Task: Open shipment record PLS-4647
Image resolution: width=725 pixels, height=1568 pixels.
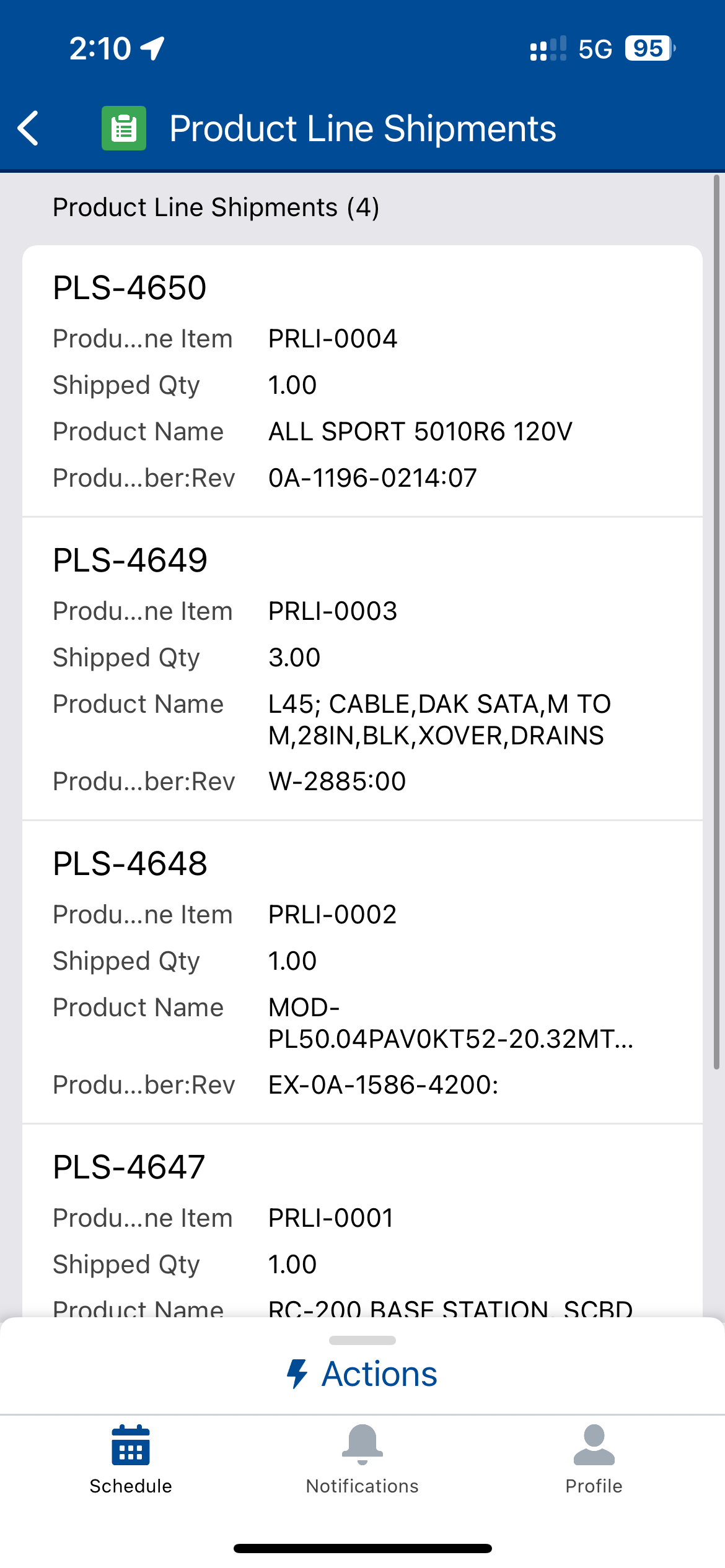Action: coord(129,1167)
